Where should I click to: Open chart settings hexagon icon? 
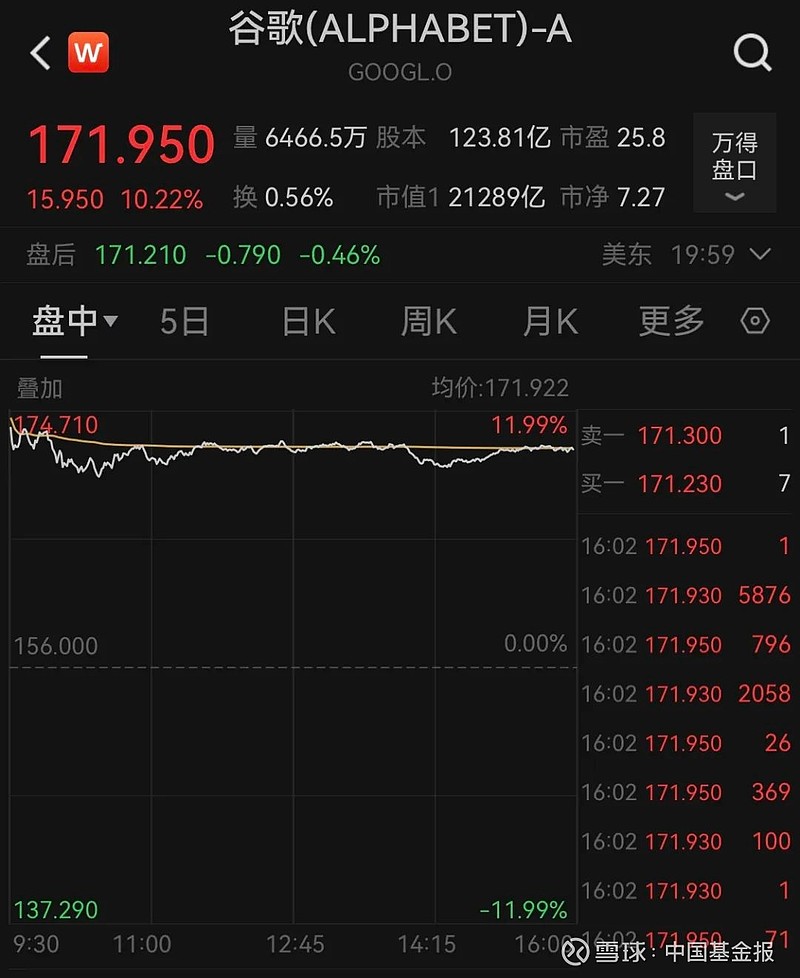pyautogui.click(x=755, y=321)
